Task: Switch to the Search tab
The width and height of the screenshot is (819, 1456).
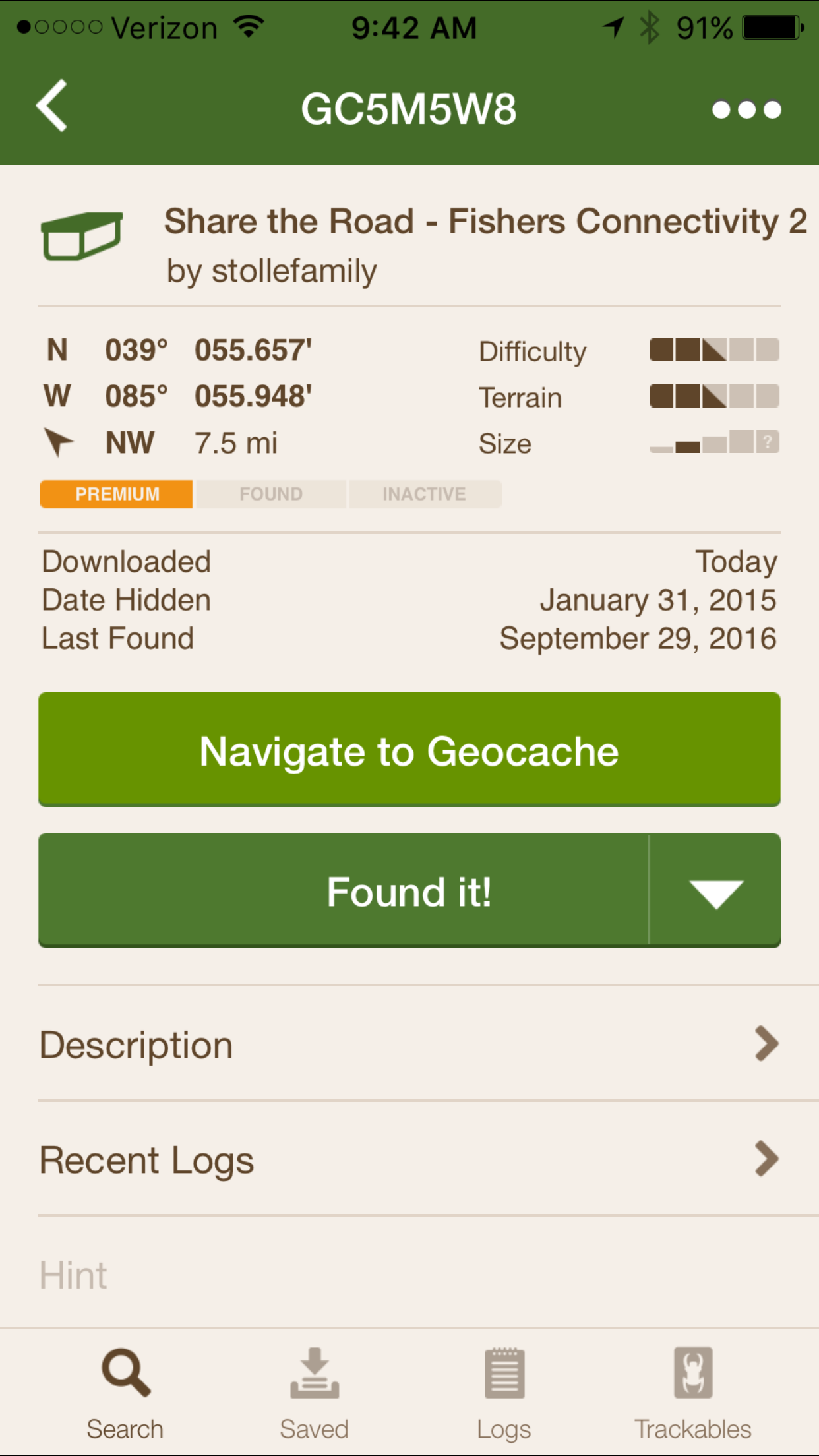Action: (125, 1393)
